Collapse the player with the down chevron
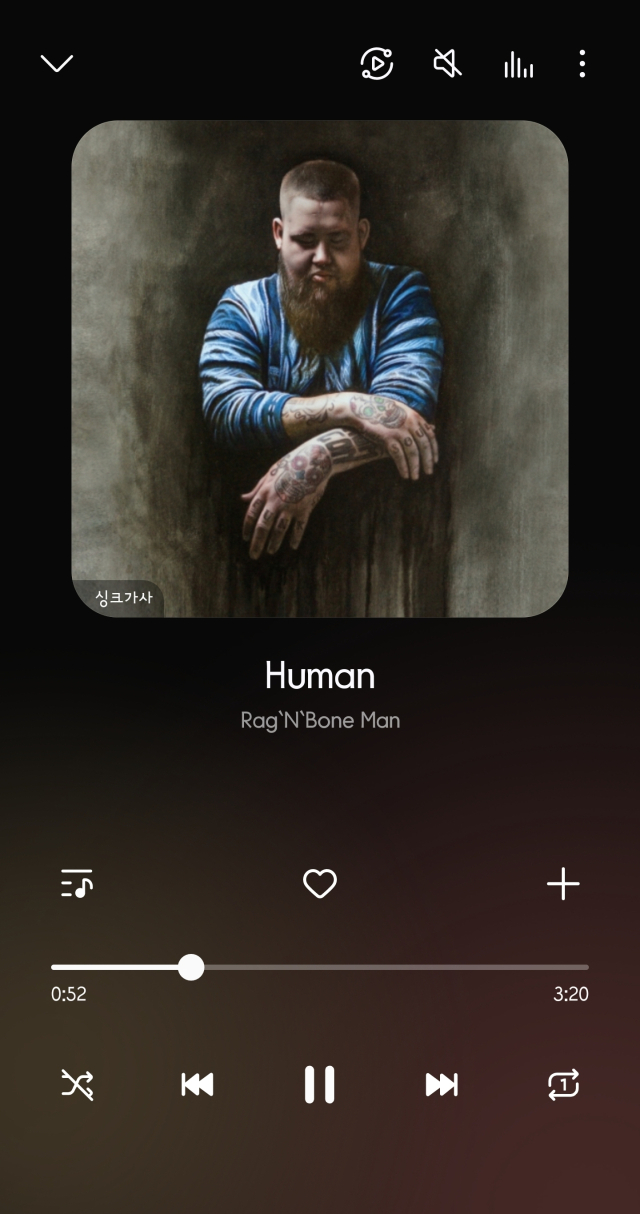Screen dimensions: 640x1214 tap(57, 64)
